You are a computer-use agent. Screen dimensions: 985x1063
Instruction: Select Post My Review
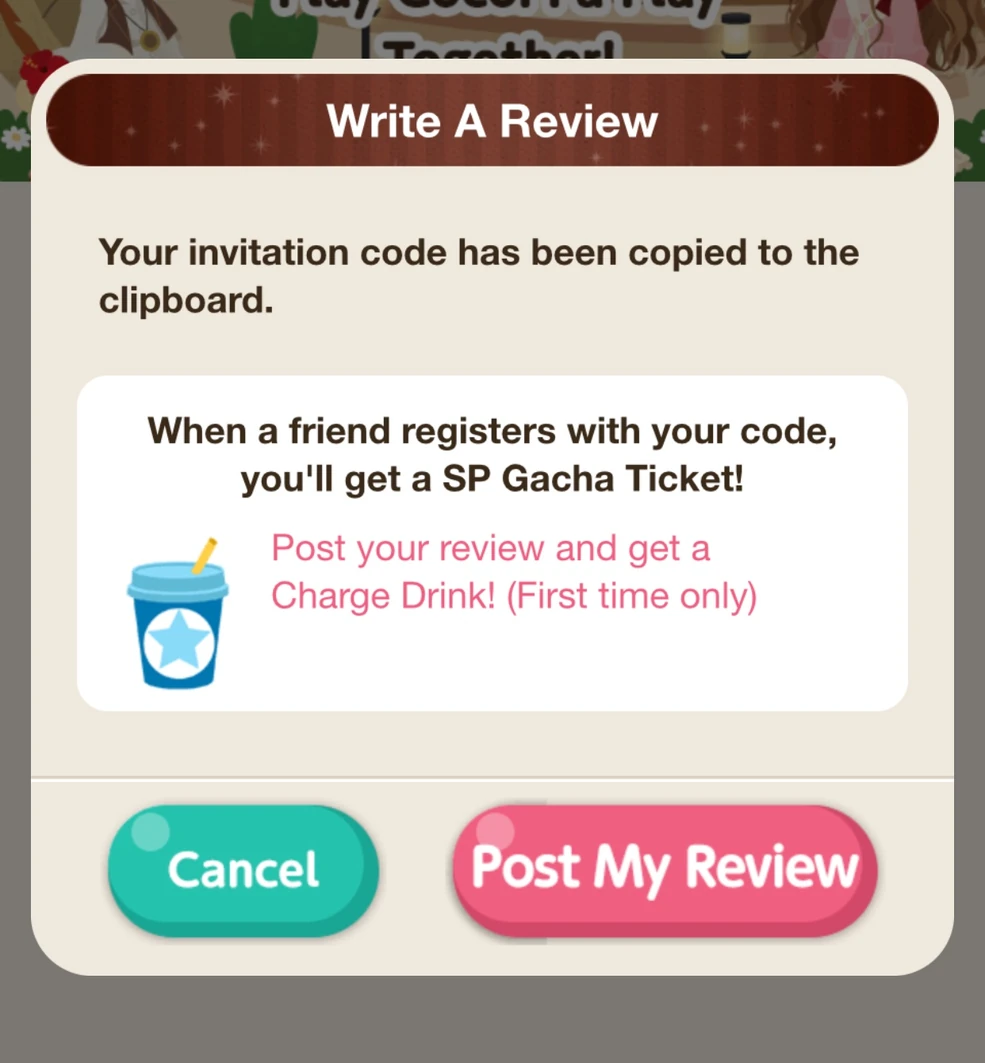click(664, 869)
